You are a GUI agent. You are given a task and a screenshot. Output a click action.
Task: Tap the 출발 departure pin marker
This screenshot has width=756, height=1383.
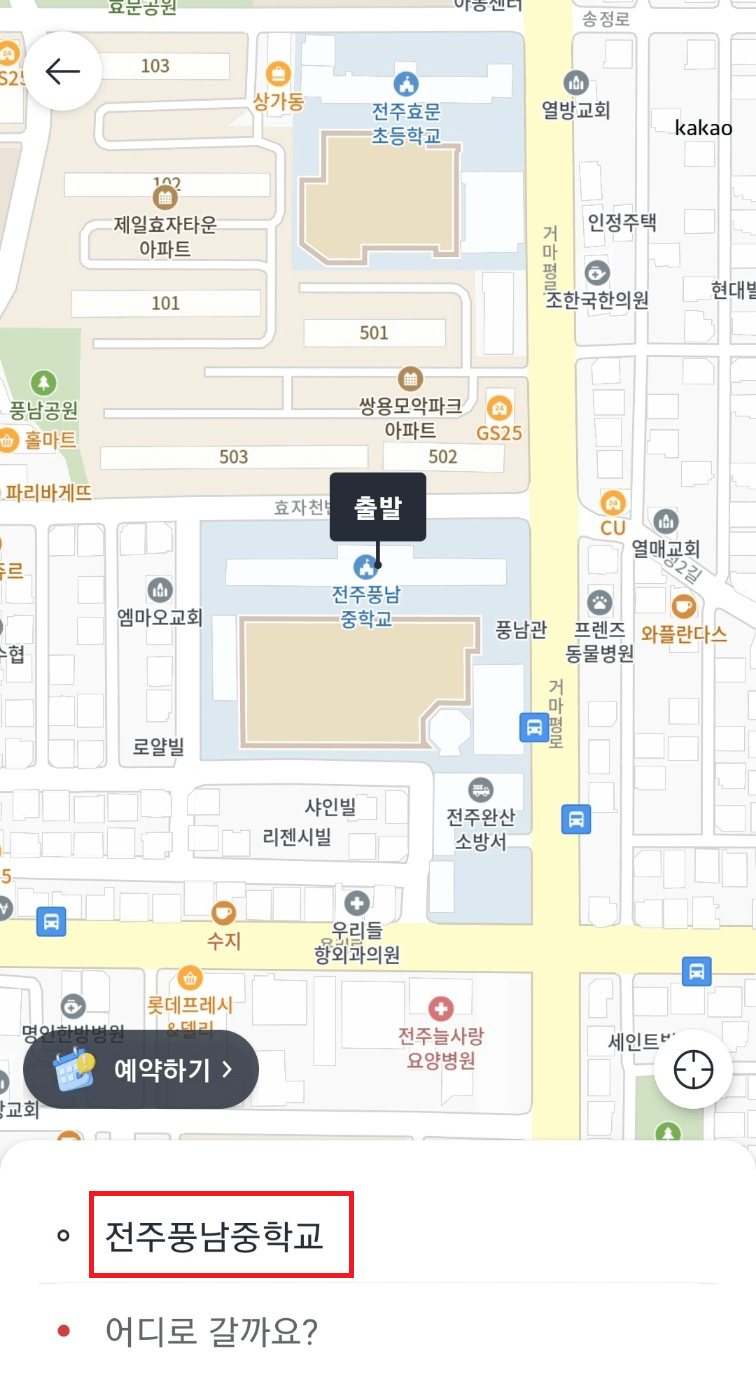tap(378, 506)
